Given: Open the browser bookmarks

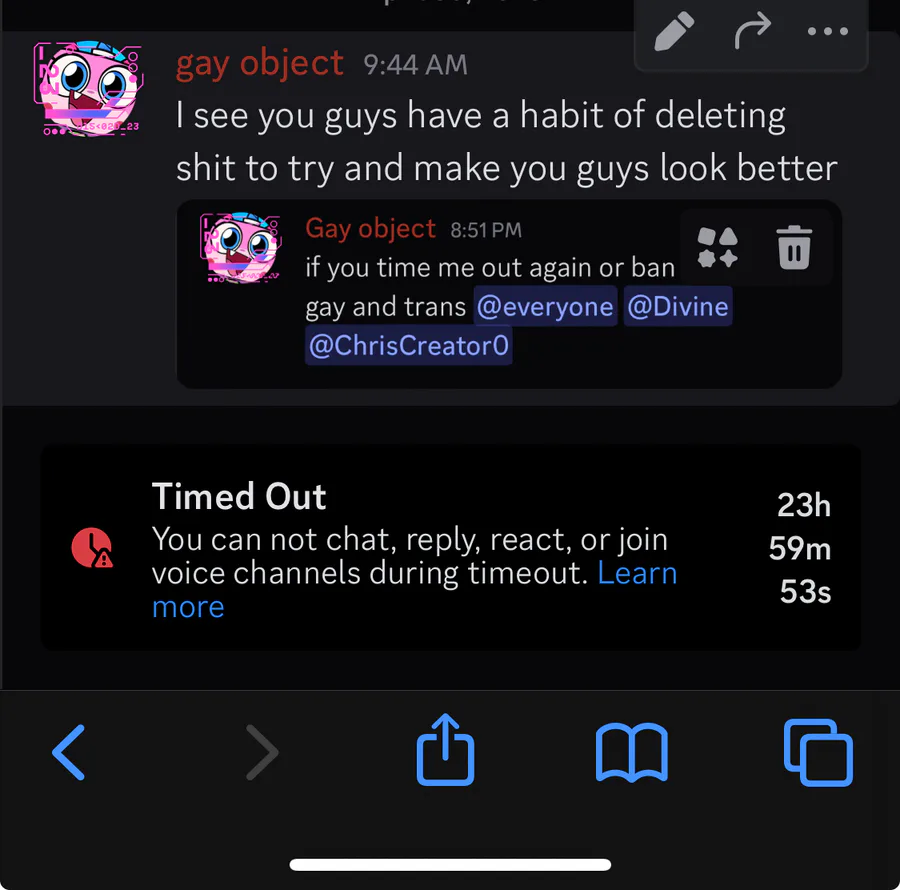Looking at the screenshot, I should tap(631, 753).
